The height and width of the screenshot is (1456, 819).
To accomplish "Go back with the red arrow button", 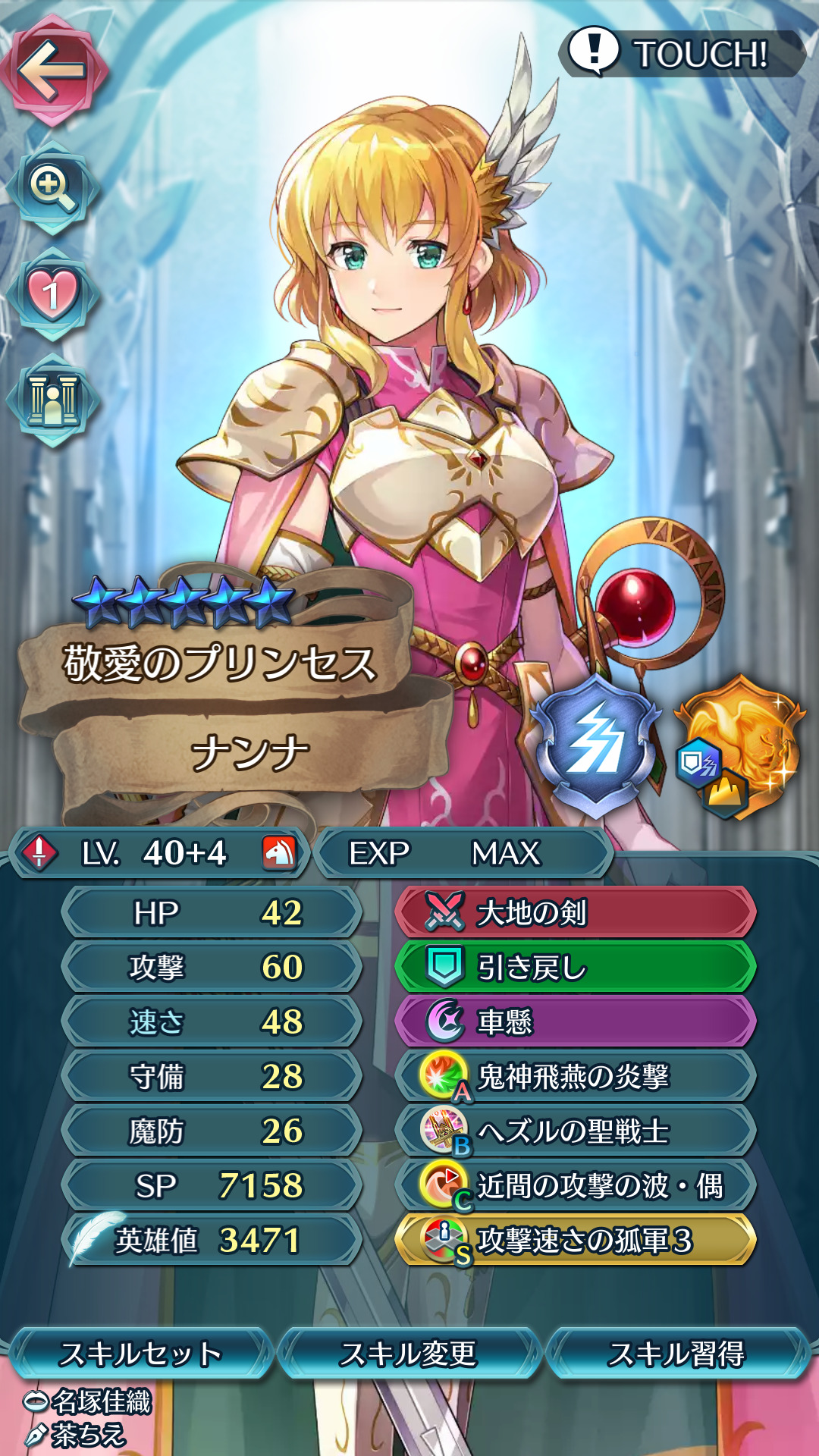I will tap(53, 70).
